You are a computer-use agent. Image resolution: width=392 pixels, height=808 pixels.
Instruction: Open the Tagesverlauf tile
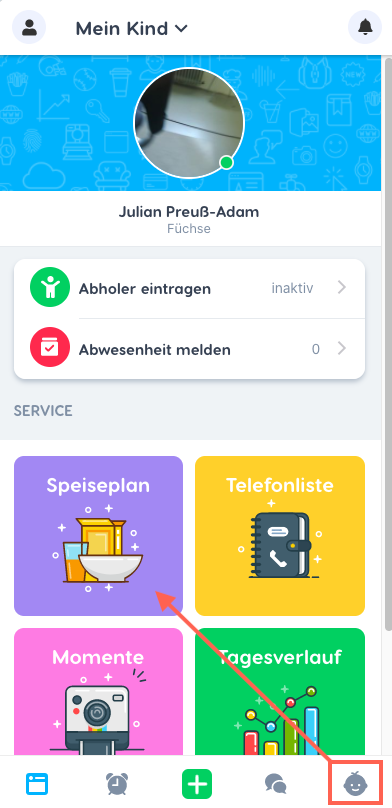point(280,692)
